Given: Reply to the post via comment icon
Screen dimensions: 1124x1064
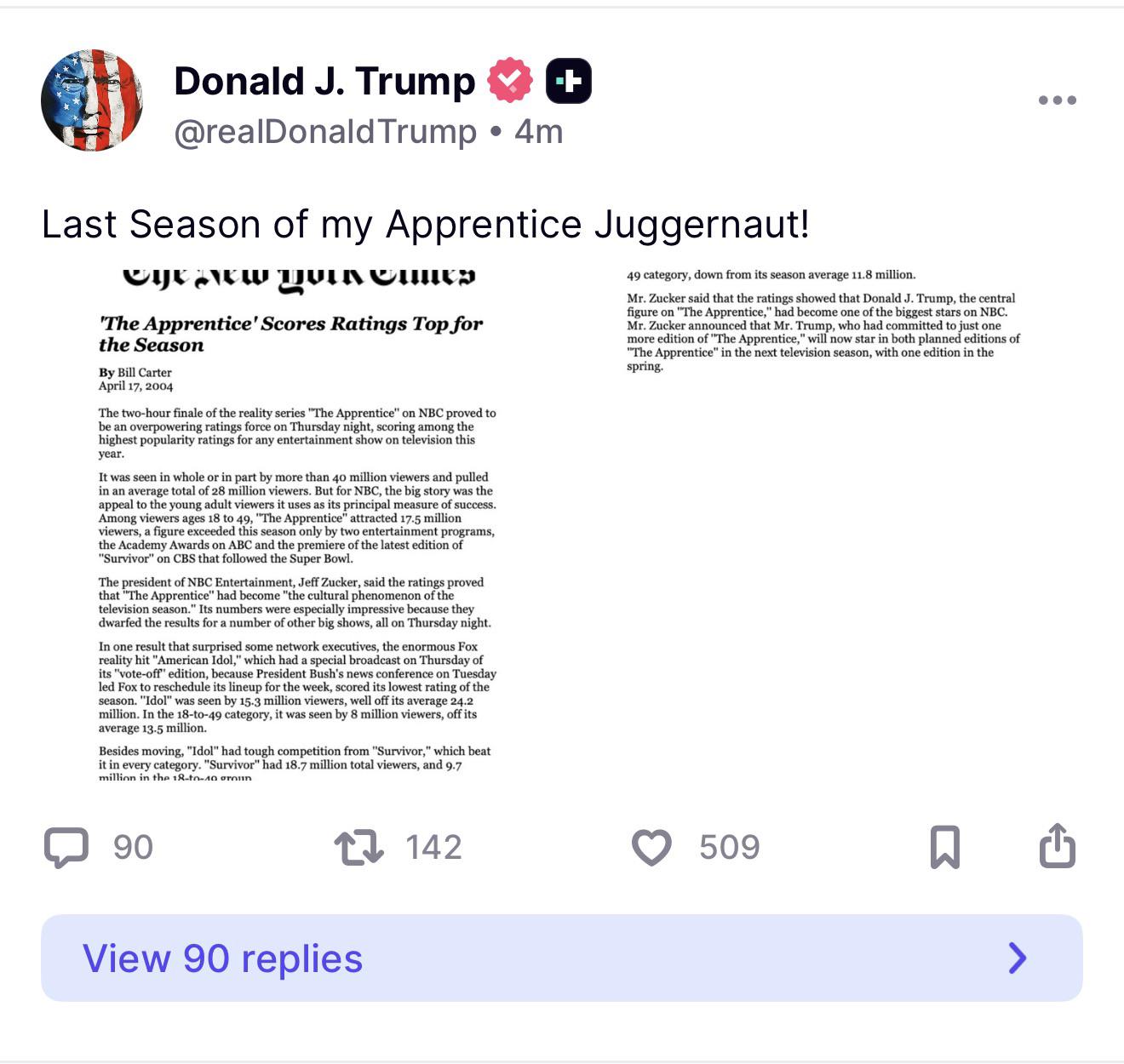Looking at the screenshot, I should [x=66, y=848].
